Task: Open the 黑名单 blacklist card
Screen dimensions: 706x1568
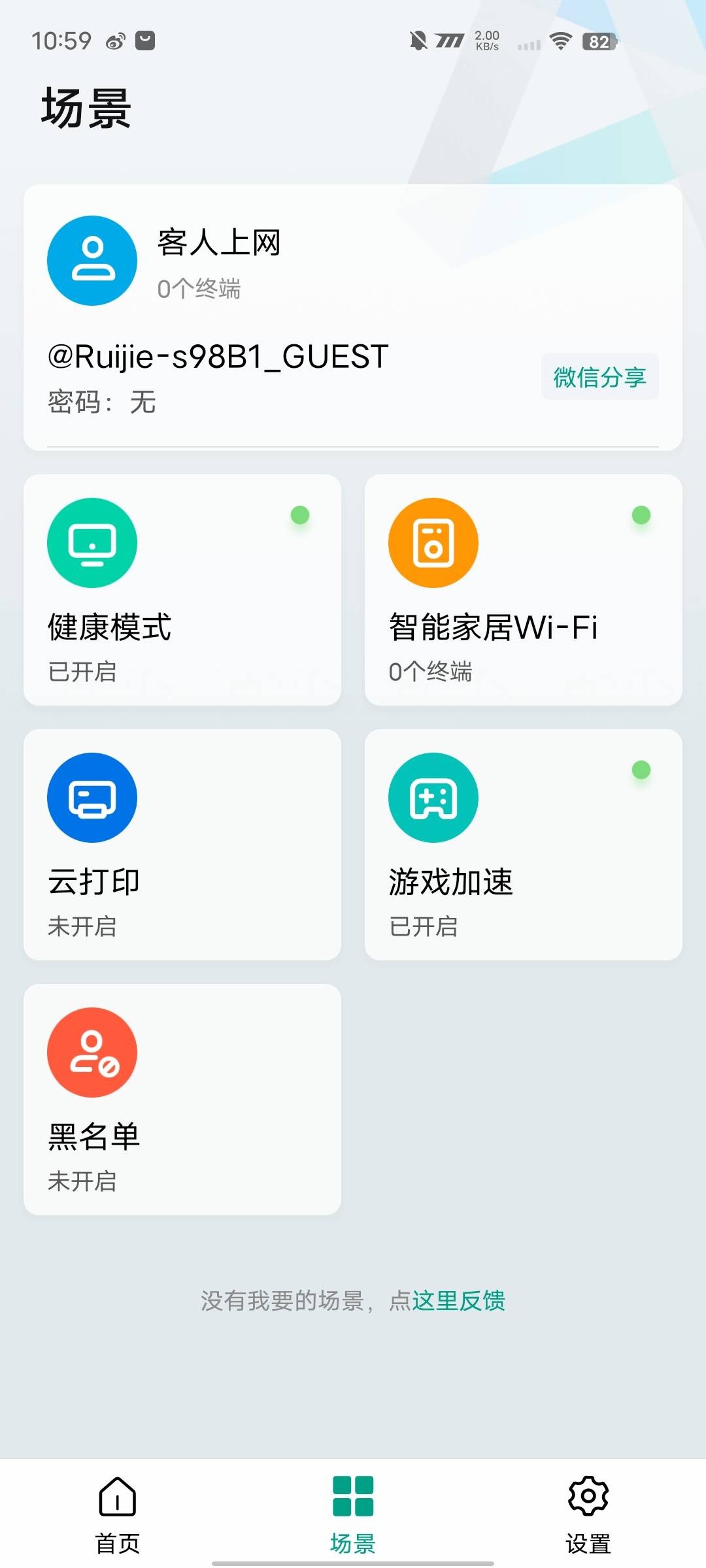Action: click(182, 1099)
